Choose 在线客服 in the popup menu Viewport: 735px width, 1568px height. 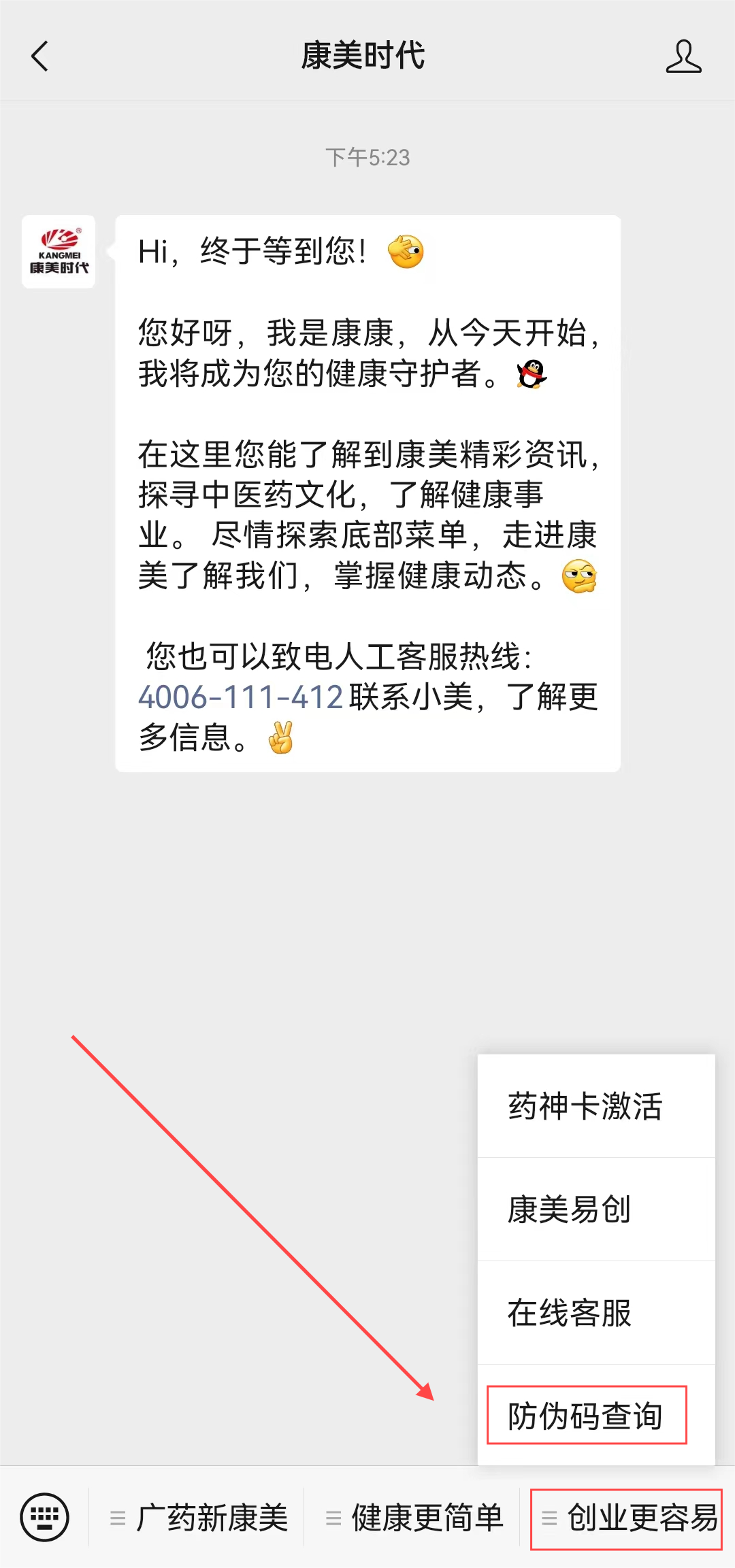coord(596,1313)
